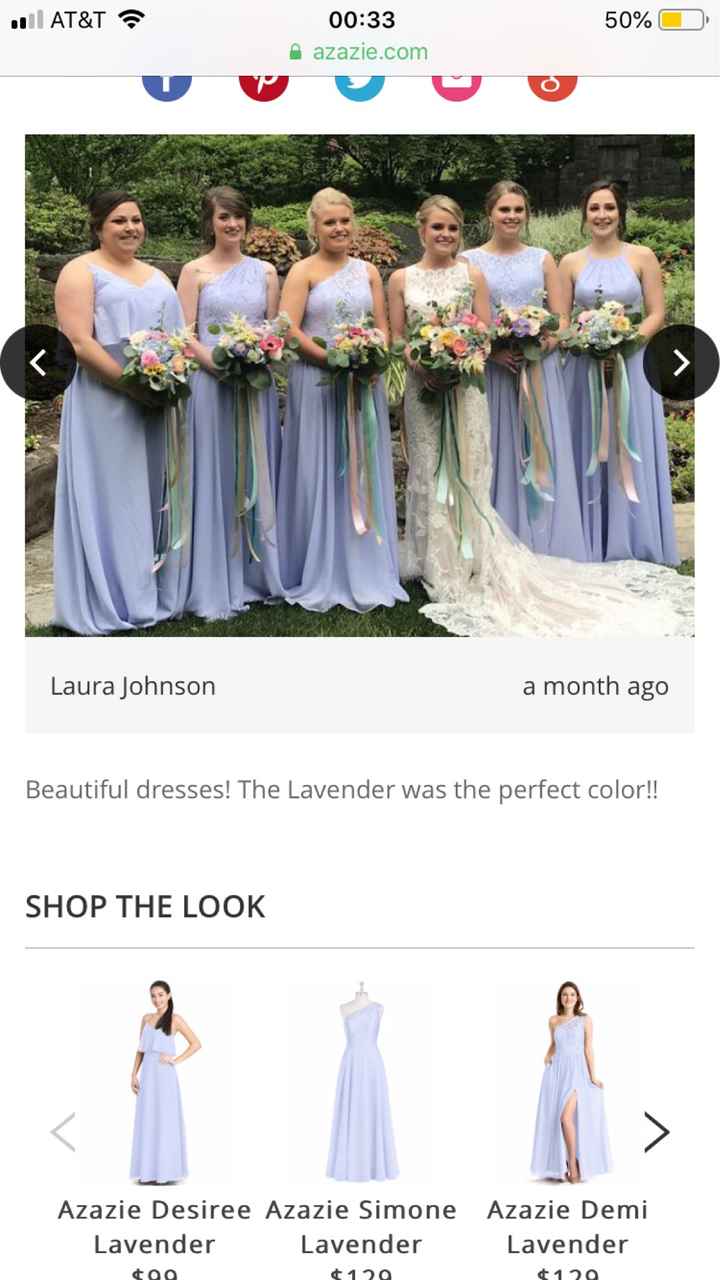Open the Azazie Desiree Lavender product link
Image resolution: width=720 pixels, height=1280 pixels.
coord(155,1226)
